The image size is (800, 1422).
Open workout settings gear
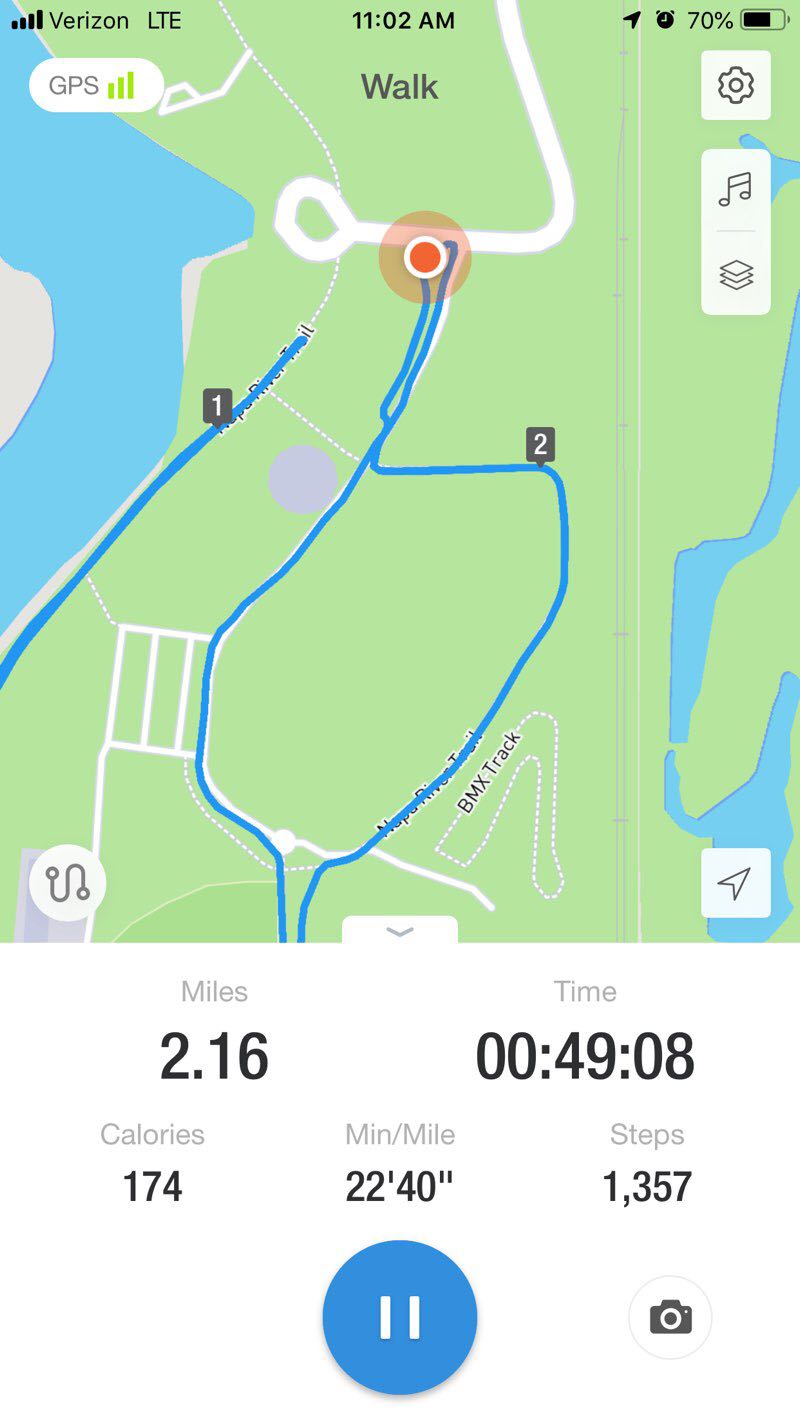(x=735, y=86)
